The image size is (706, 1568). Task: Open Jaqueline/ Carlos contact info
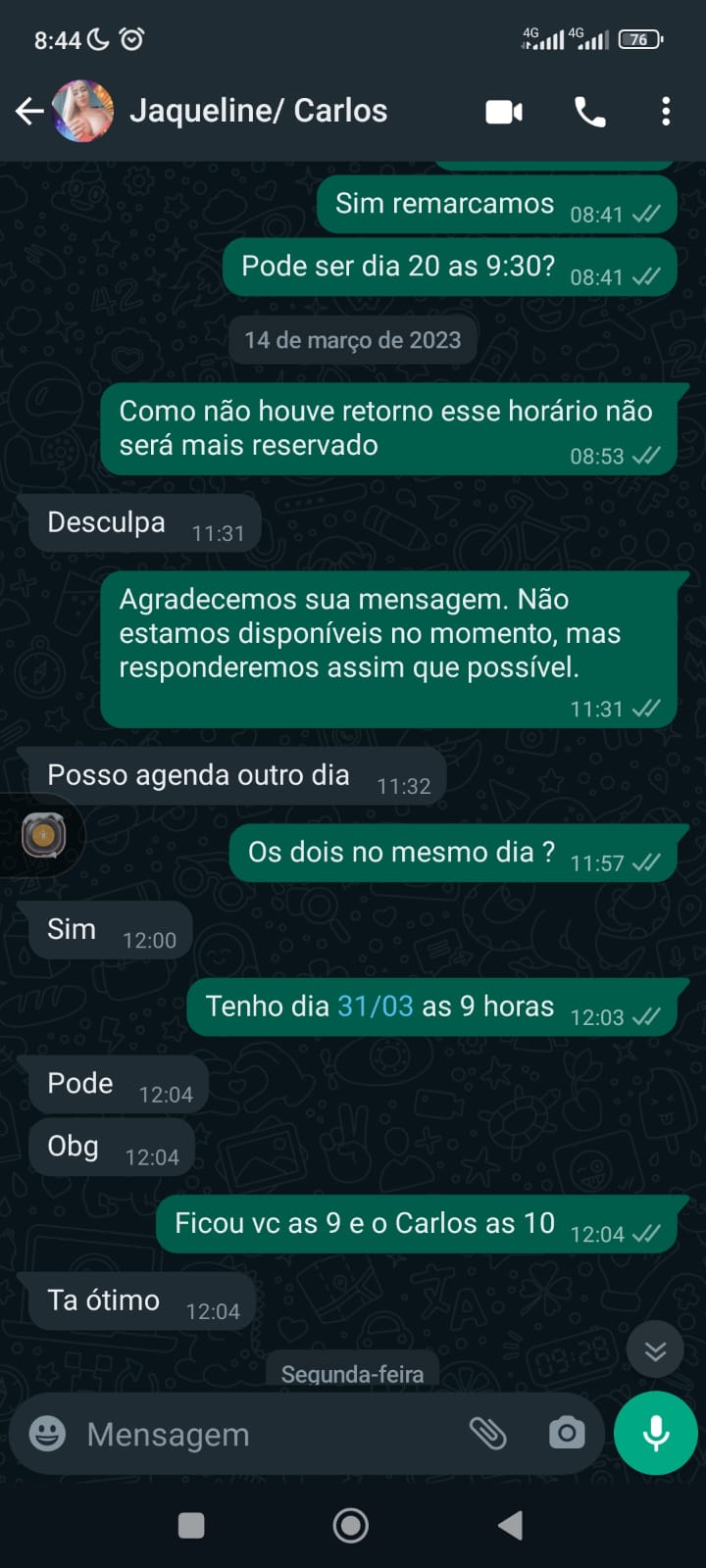coord(259,112)
